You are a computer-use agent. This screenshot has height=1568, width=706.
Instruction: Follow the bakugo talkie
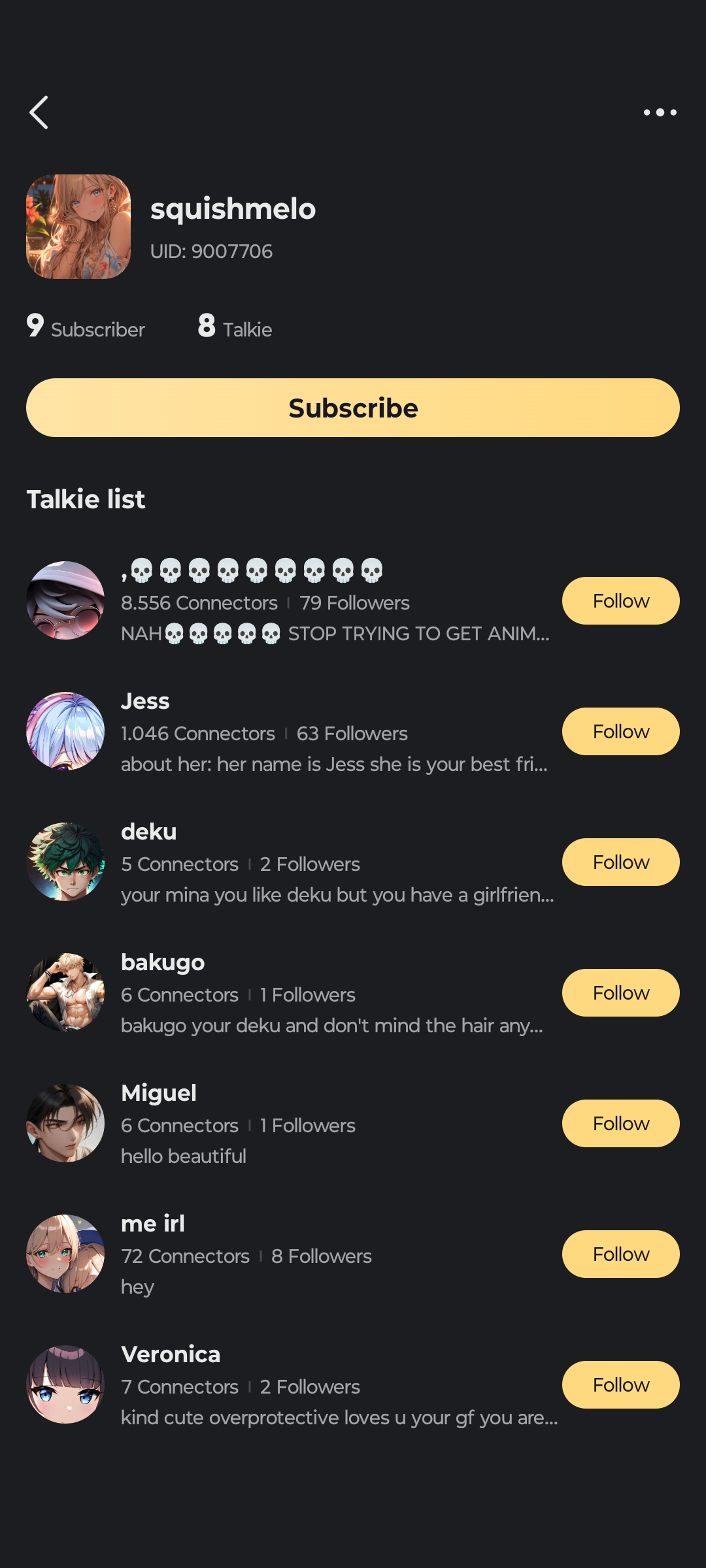620,993
